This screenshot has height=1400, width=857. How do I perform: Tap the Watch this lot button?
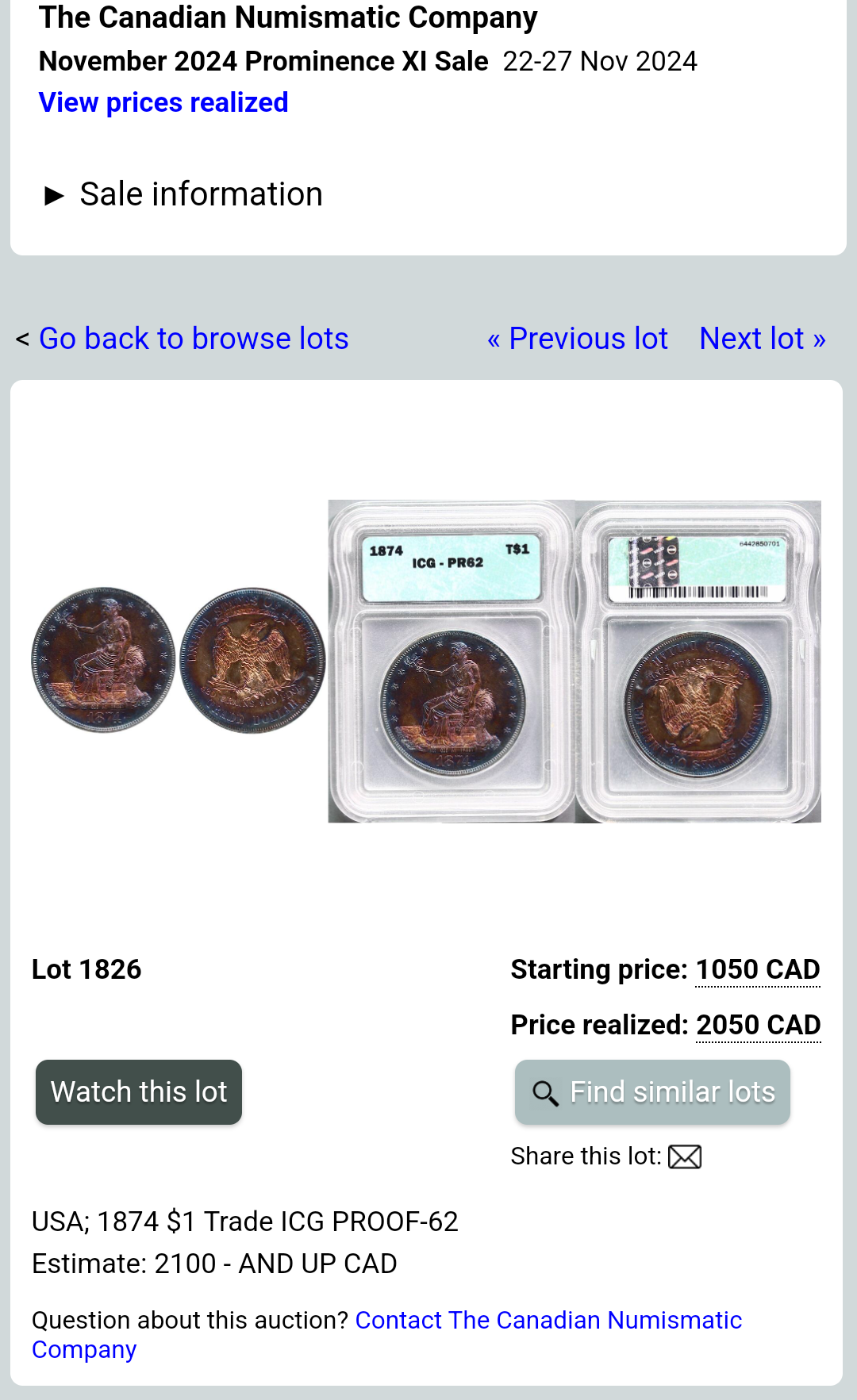139,1092
